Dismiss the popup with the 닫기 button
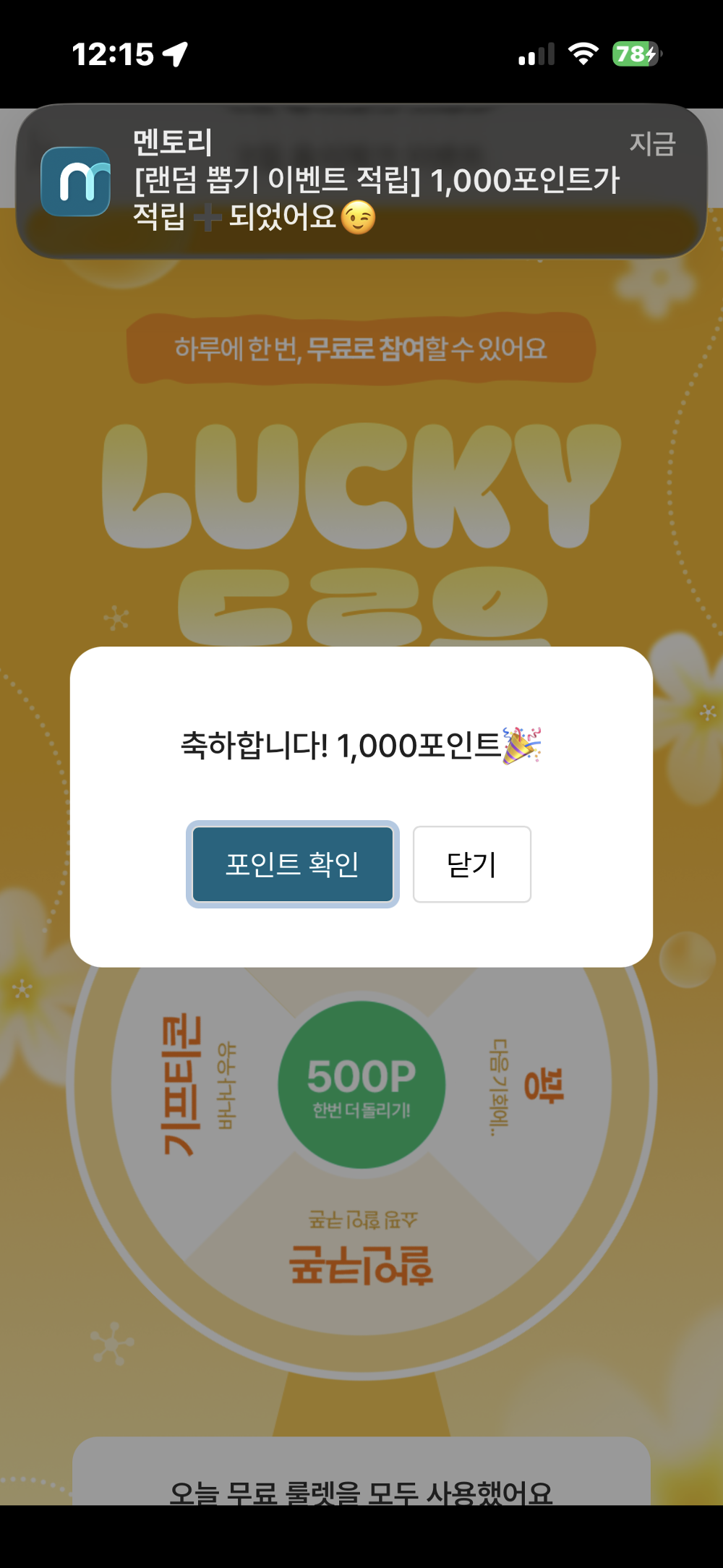The width and height of the screenshot is (723, 1568). coord(471,864)
